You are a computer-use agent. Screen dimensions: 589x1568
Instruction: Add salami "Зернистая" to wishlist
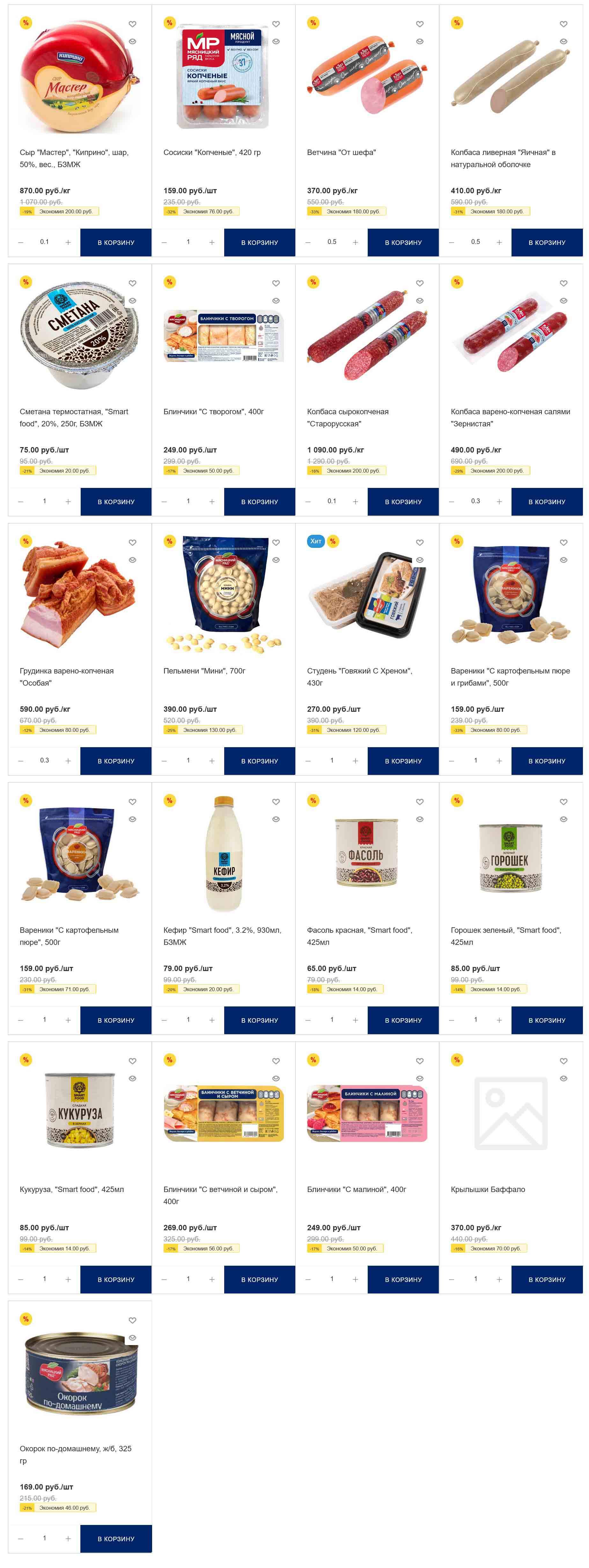[563, 283]
